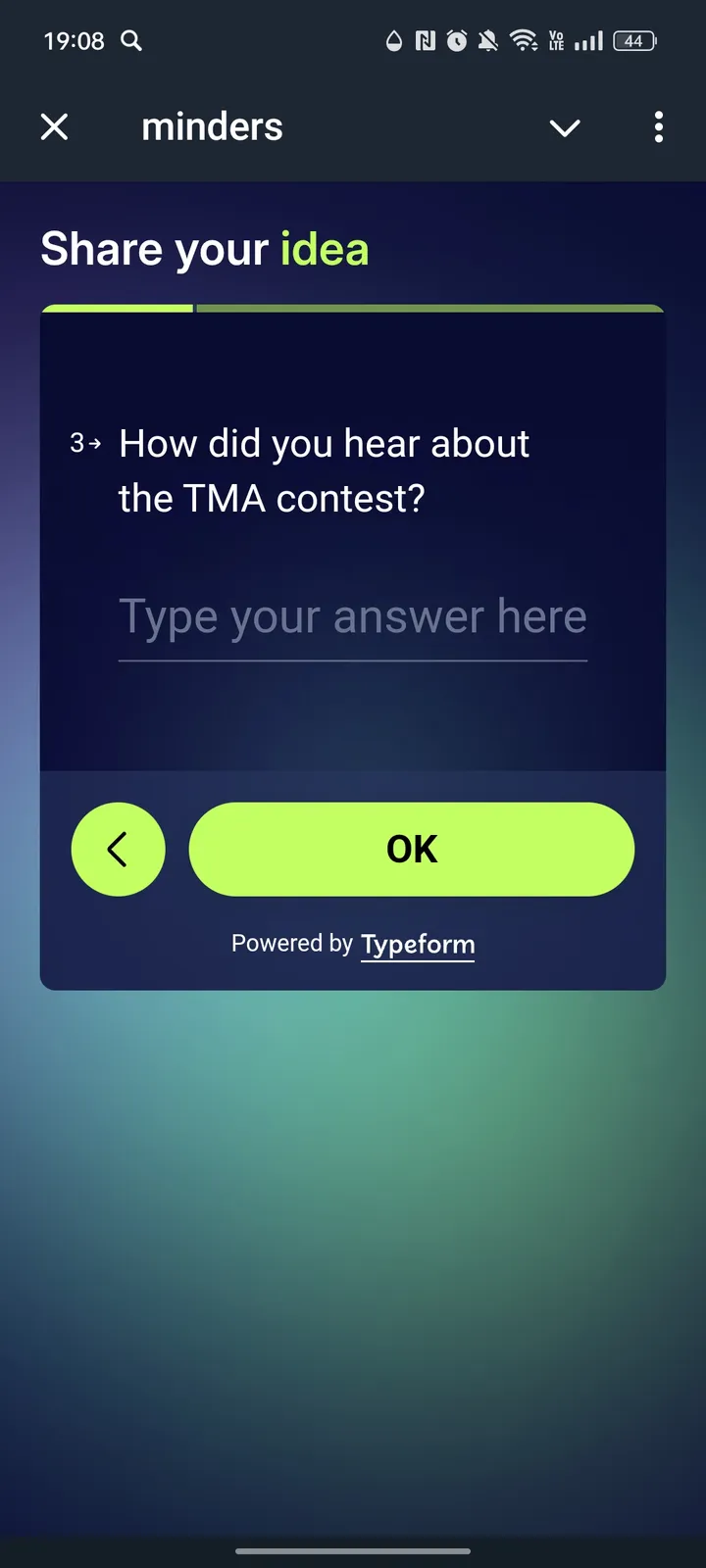Viewport: 706px width, 1568px height.
Task: Tap the Wi-Fi status icon
Action: [523, 41]
